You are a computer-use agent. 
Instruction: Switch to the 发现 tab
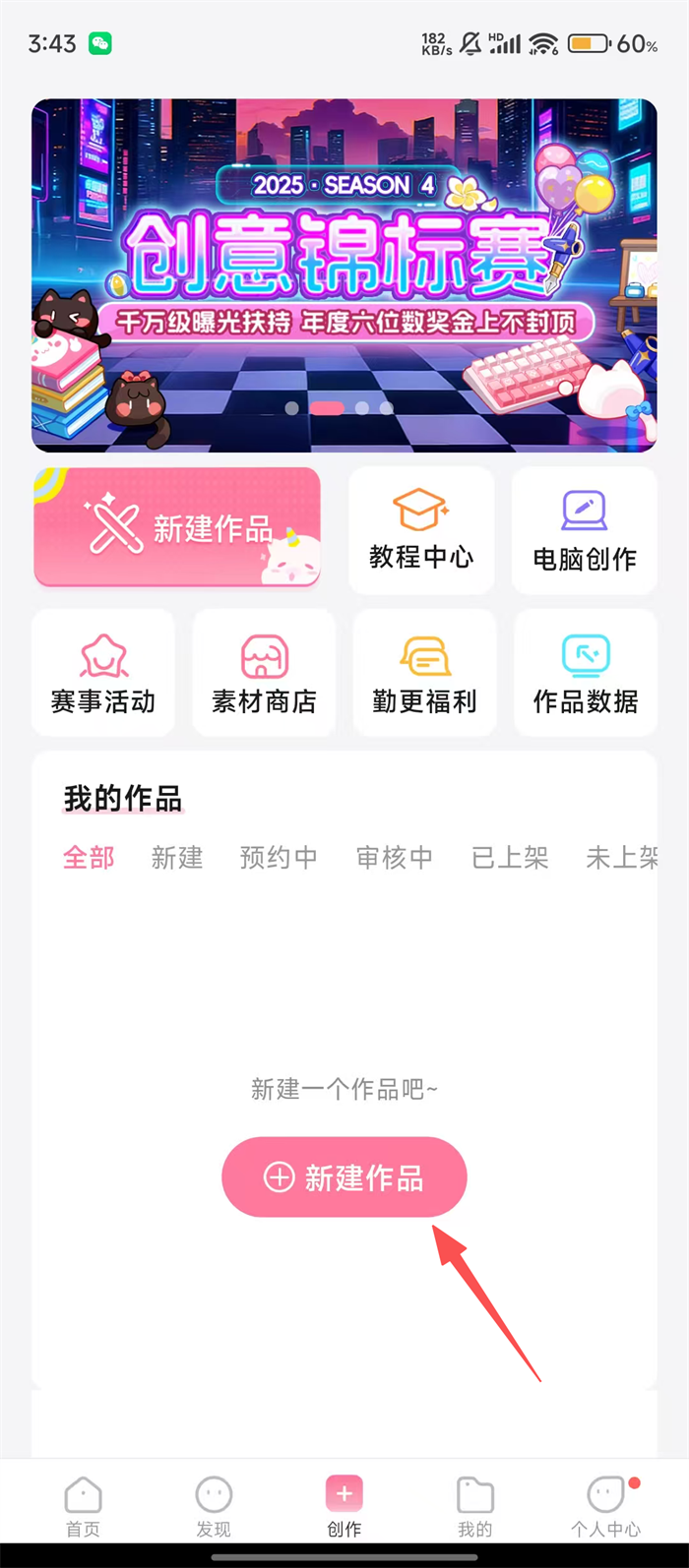(214, 1507)
